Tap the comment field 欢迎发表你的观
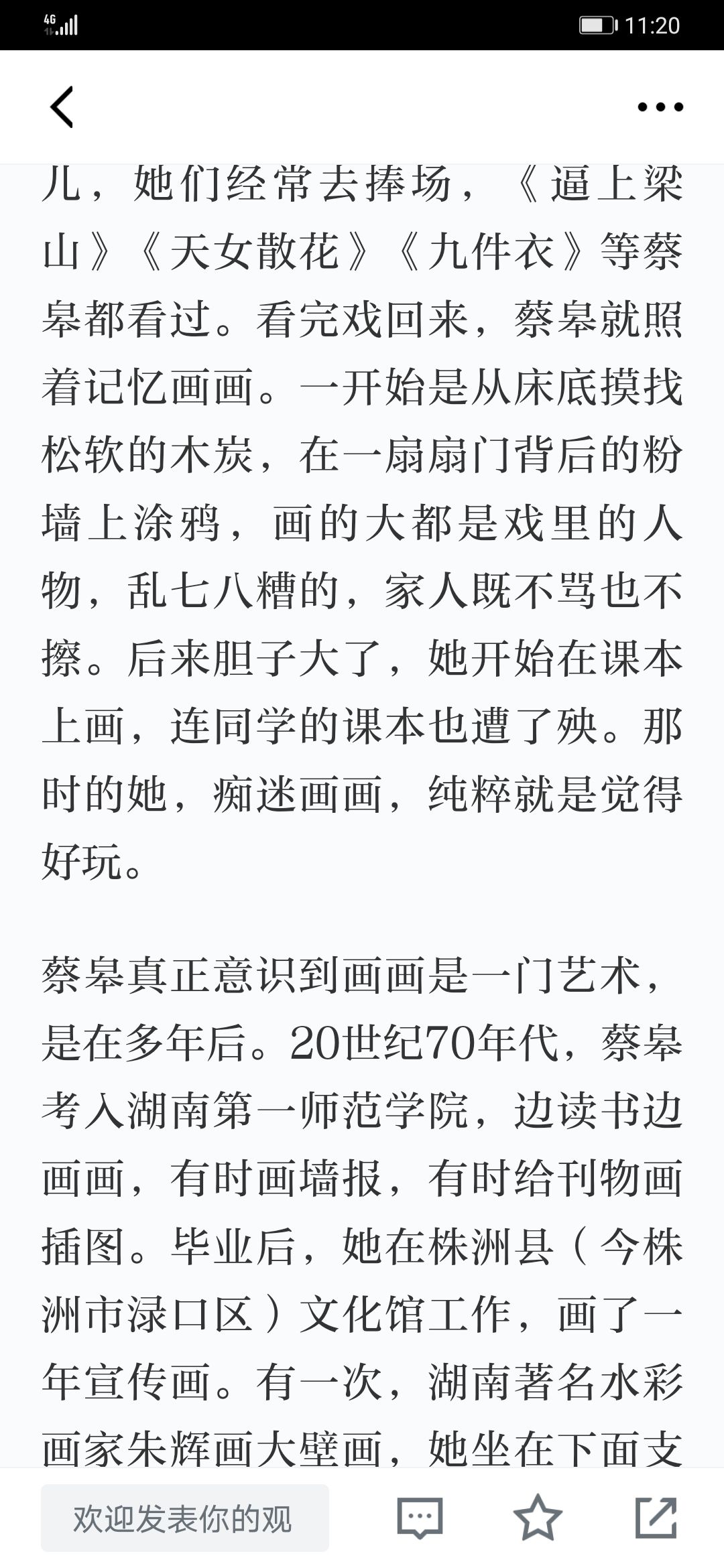 (185, 1518)
